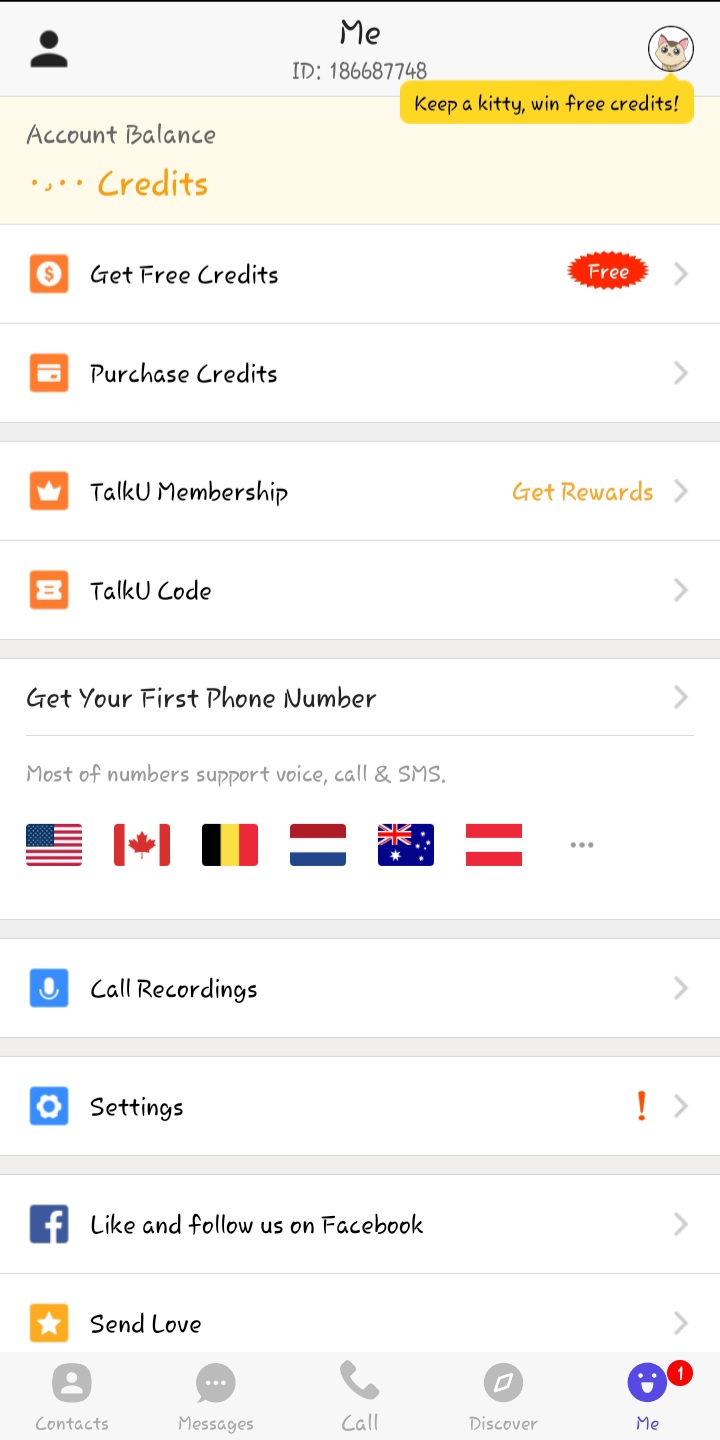This screenshot has width=720, height=1440.
Task: Show more countries via three dots
Action: (x=582, y=845)
